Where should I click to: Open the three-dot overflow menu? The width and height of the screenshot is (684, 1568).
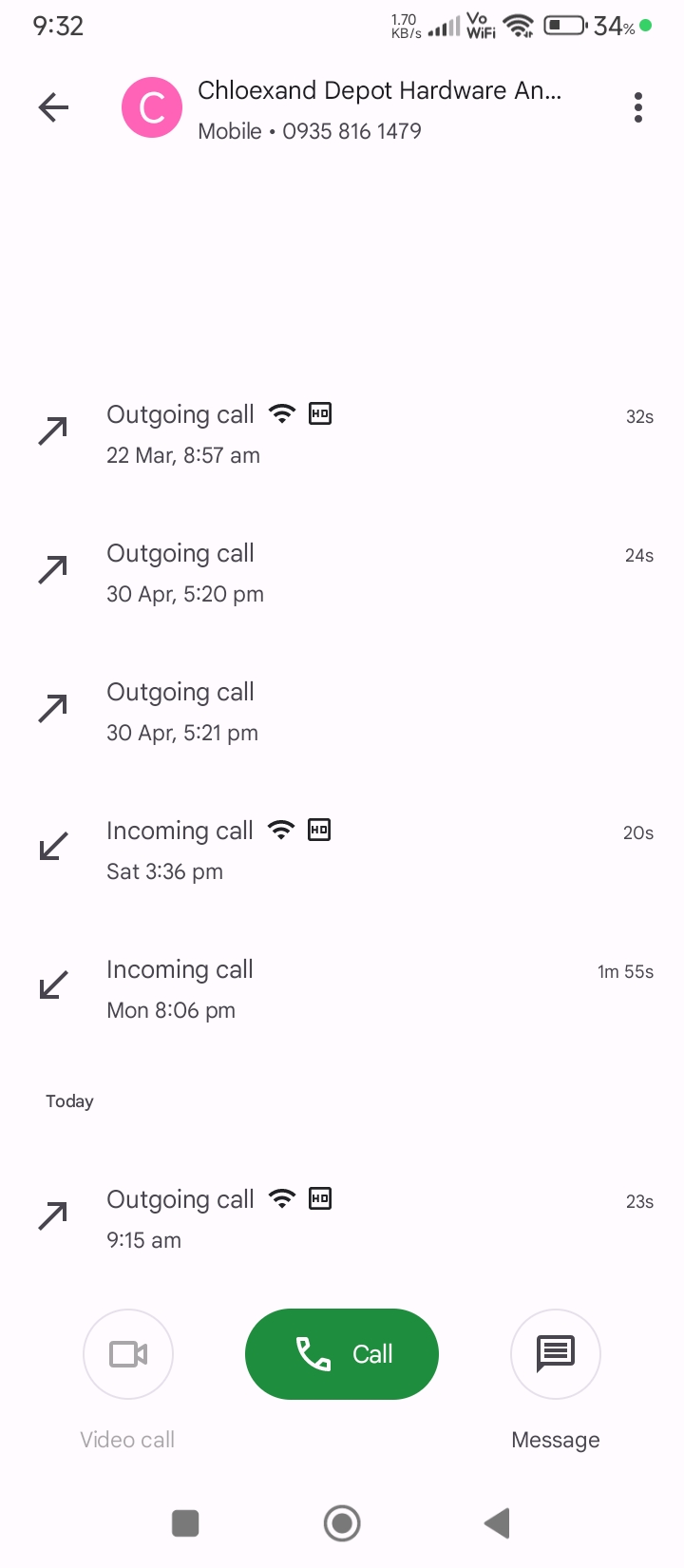(637, 107)
